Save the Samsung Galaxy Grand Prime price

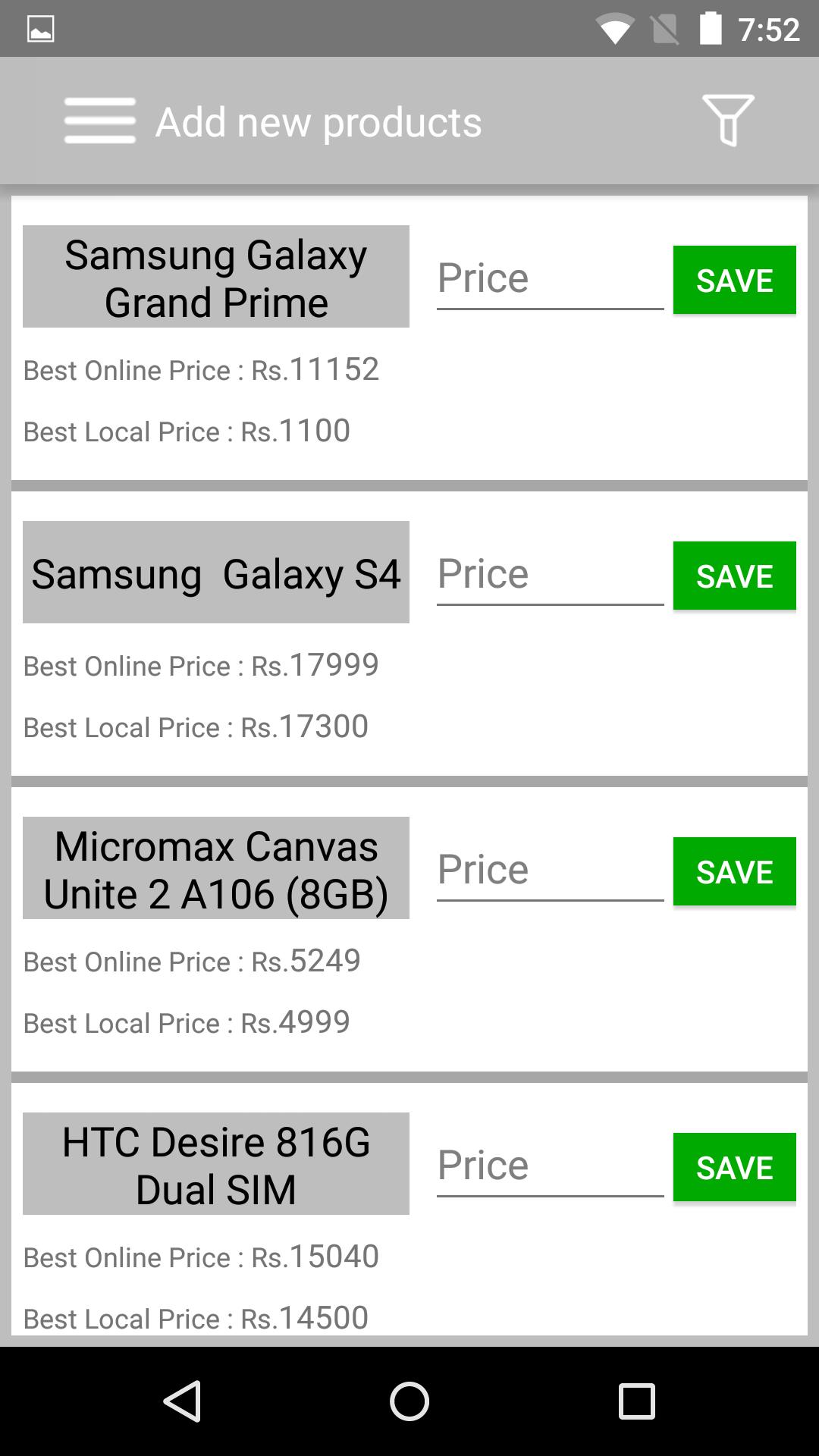tap(733, 280)
